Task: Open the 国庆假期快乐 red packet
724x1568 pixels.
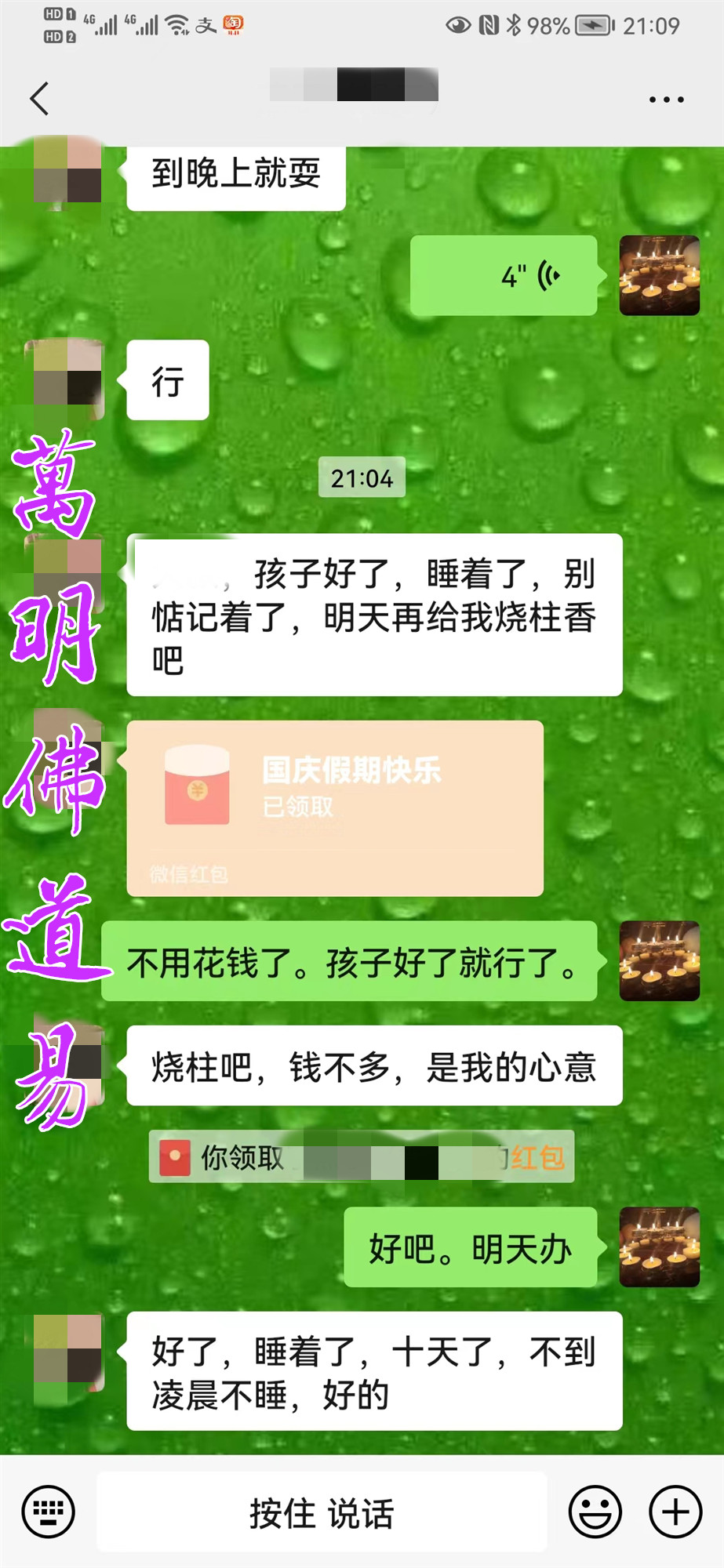Action: (335, 808)
